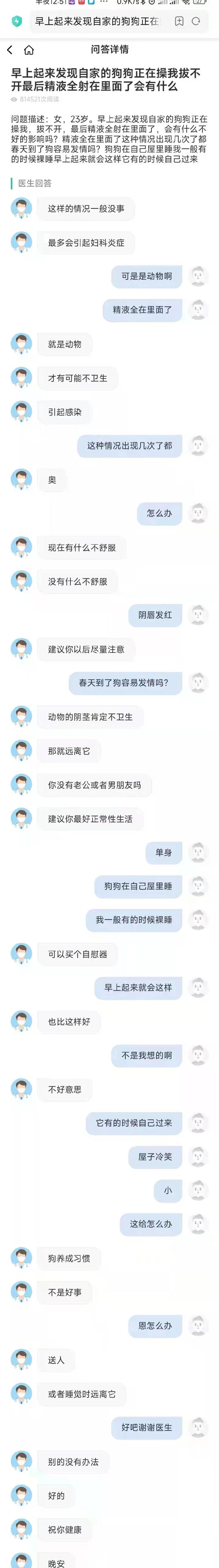Reload the page with the refresh icon
The height and width of the screenshot is (1568, 219).
pyautogui.click(x=196, y=21)
